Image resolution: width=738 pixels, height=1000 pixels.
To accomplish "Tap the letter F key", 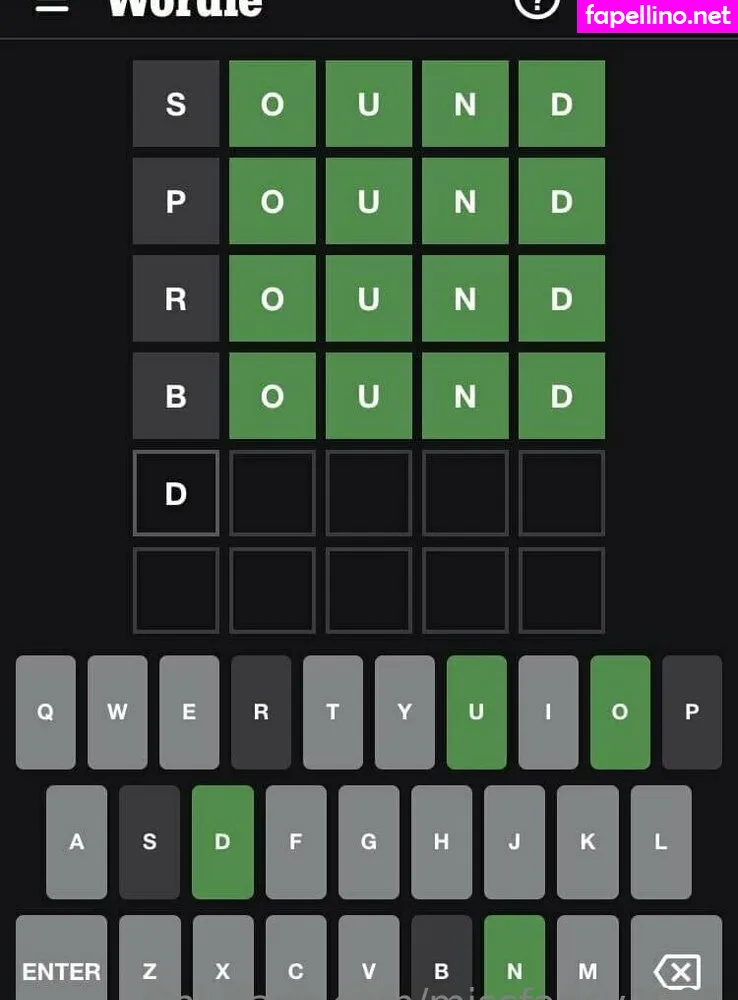I will tap(295, 842).
